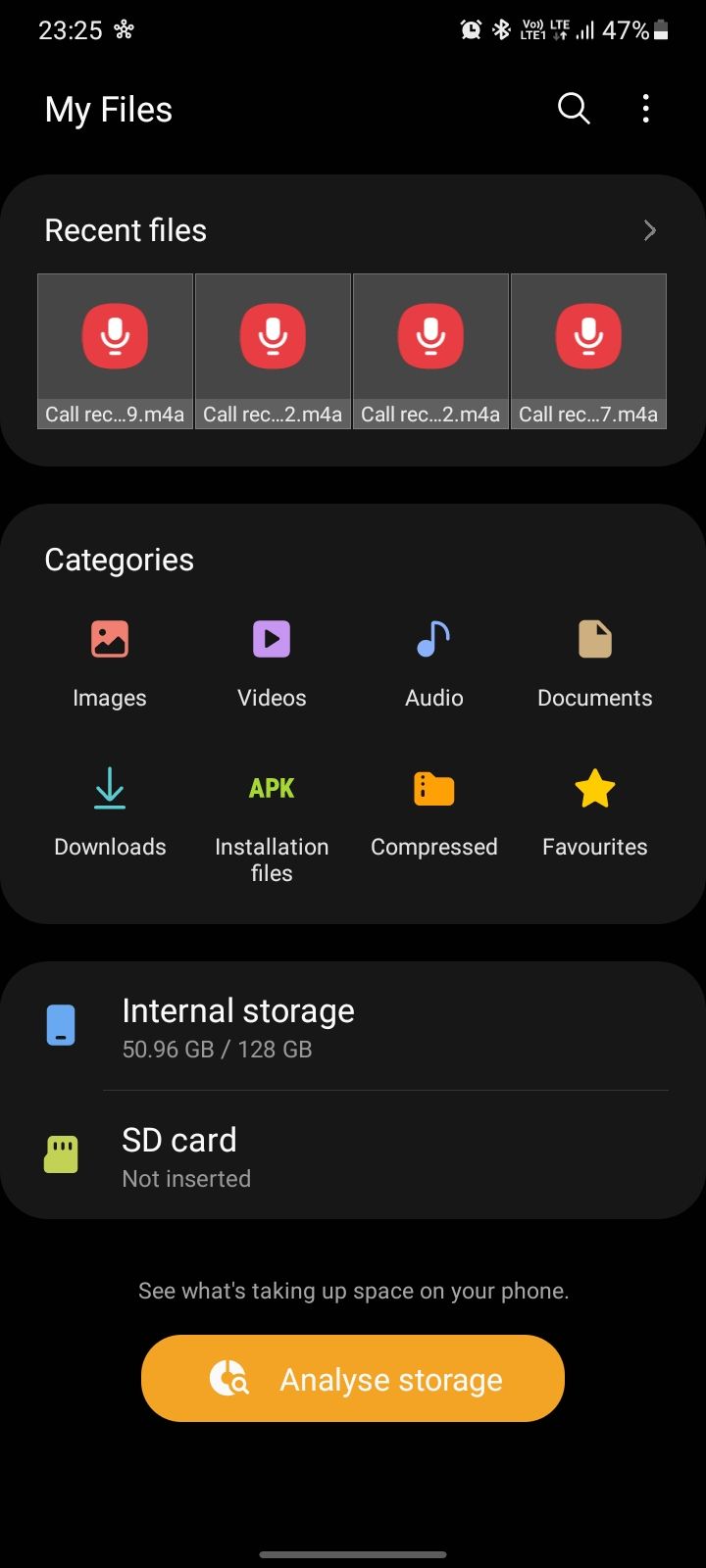Image resolution: width=706 pixels, height=1568 pixels.
Task: Tap the Analyse storage button
Action: [x=353, y=1378]
